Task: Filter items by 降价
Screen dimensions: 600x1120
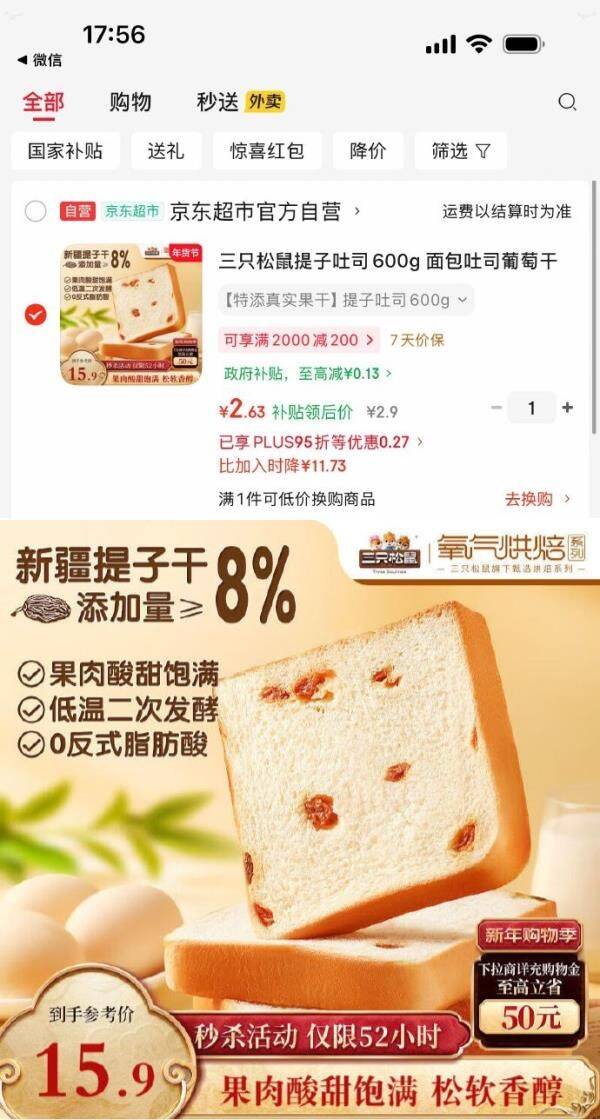Action: click(x=368, y=151)
